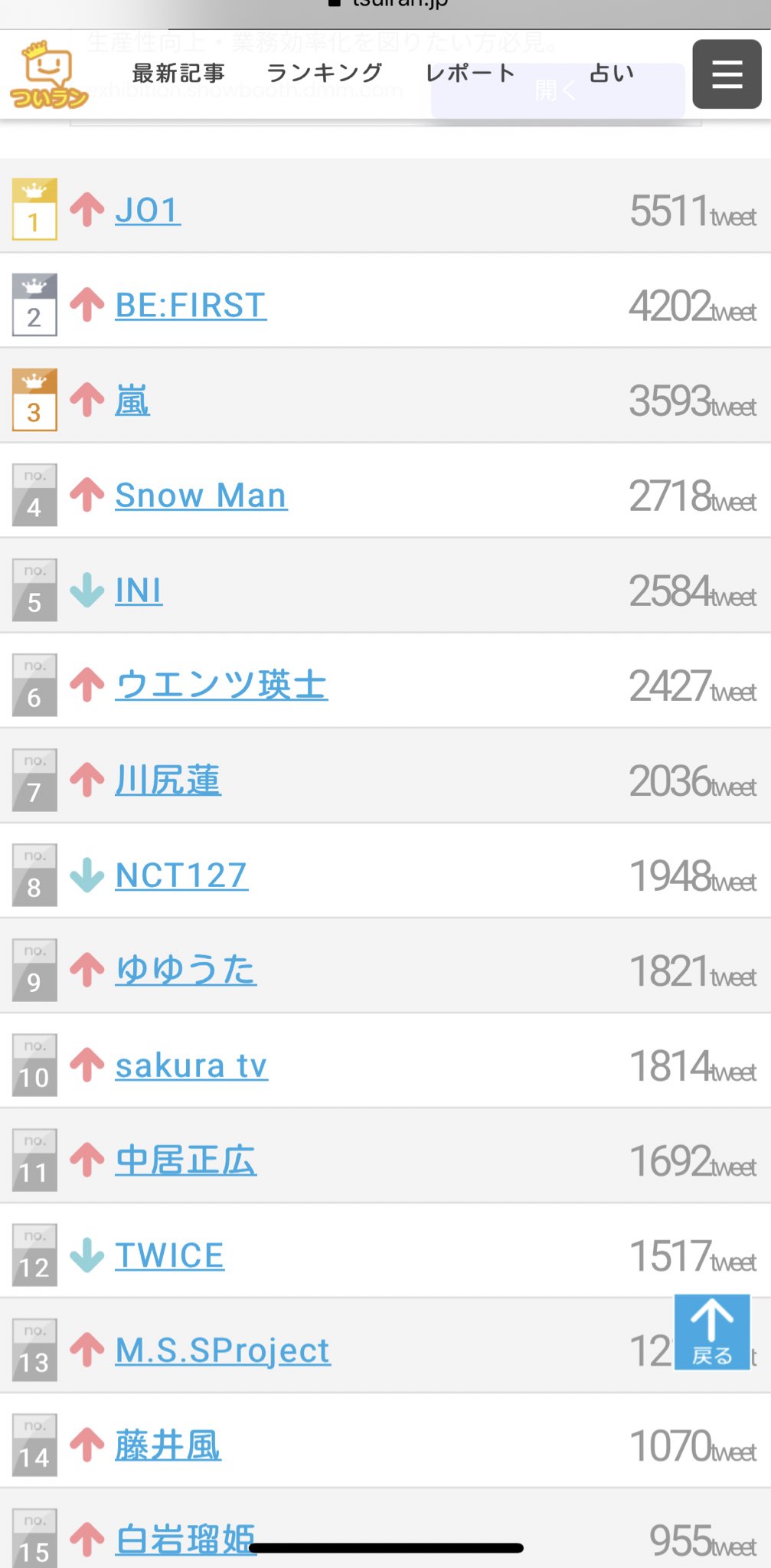Open the JO1 ranking link

pyautogui.click(x=148, y=210)
